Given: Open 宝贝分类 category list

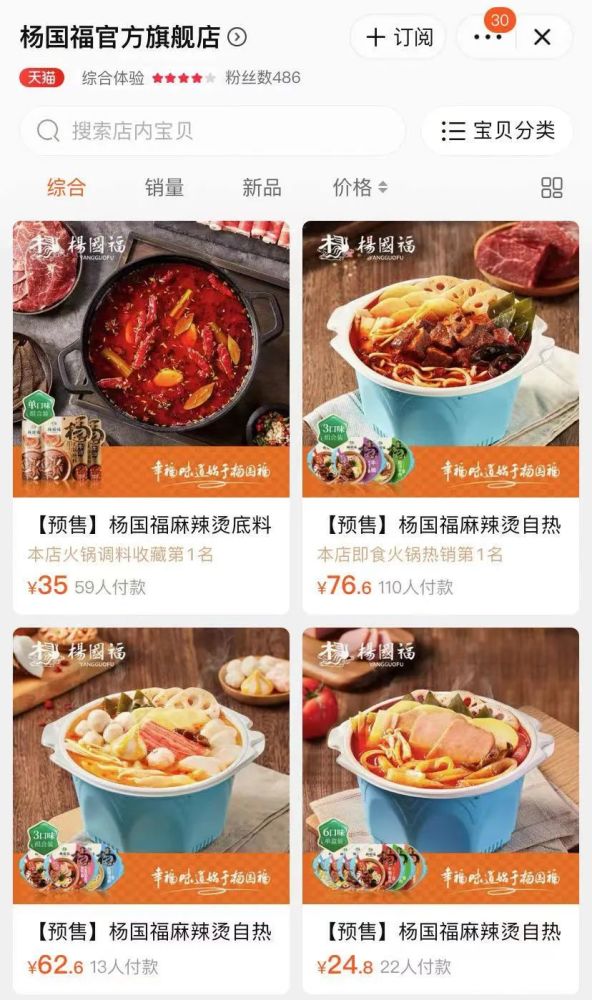Looking at the screenshot, I should click(x=497, y=131).
